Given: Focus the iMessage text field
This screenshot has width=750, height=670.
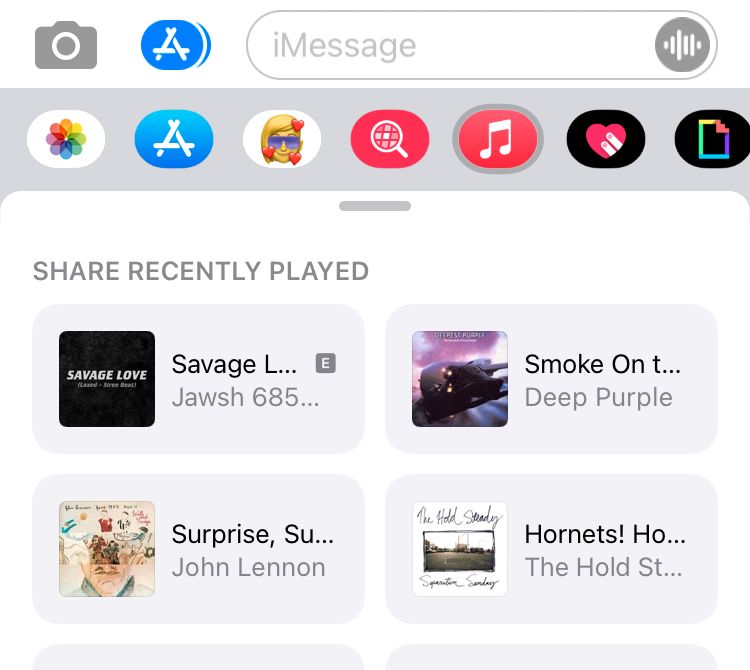Looking at the screenshot, I should (x=450, y=45).
